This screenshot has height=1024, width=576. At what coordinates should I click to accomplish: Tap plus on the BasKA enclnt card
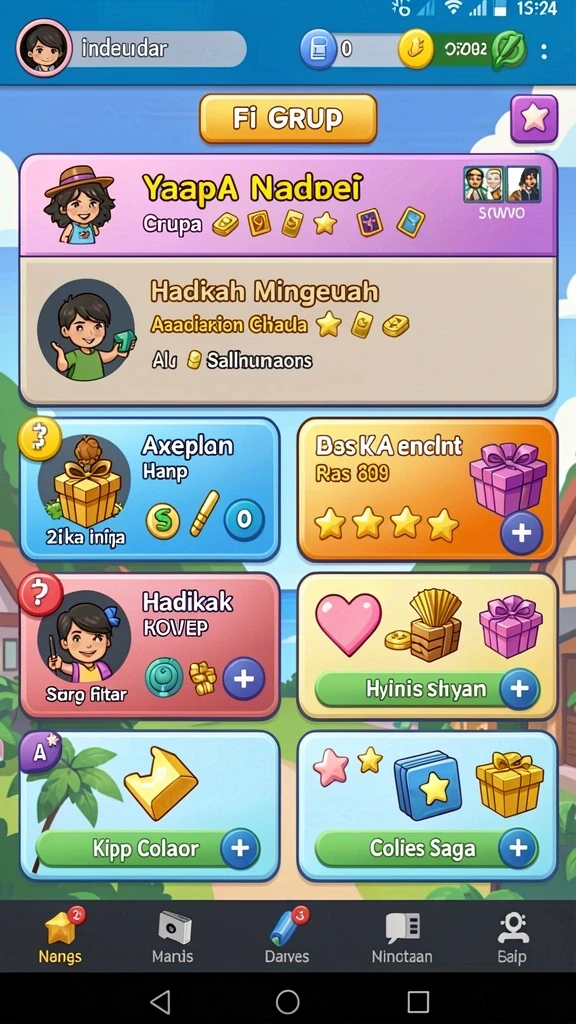pos(520,533)
